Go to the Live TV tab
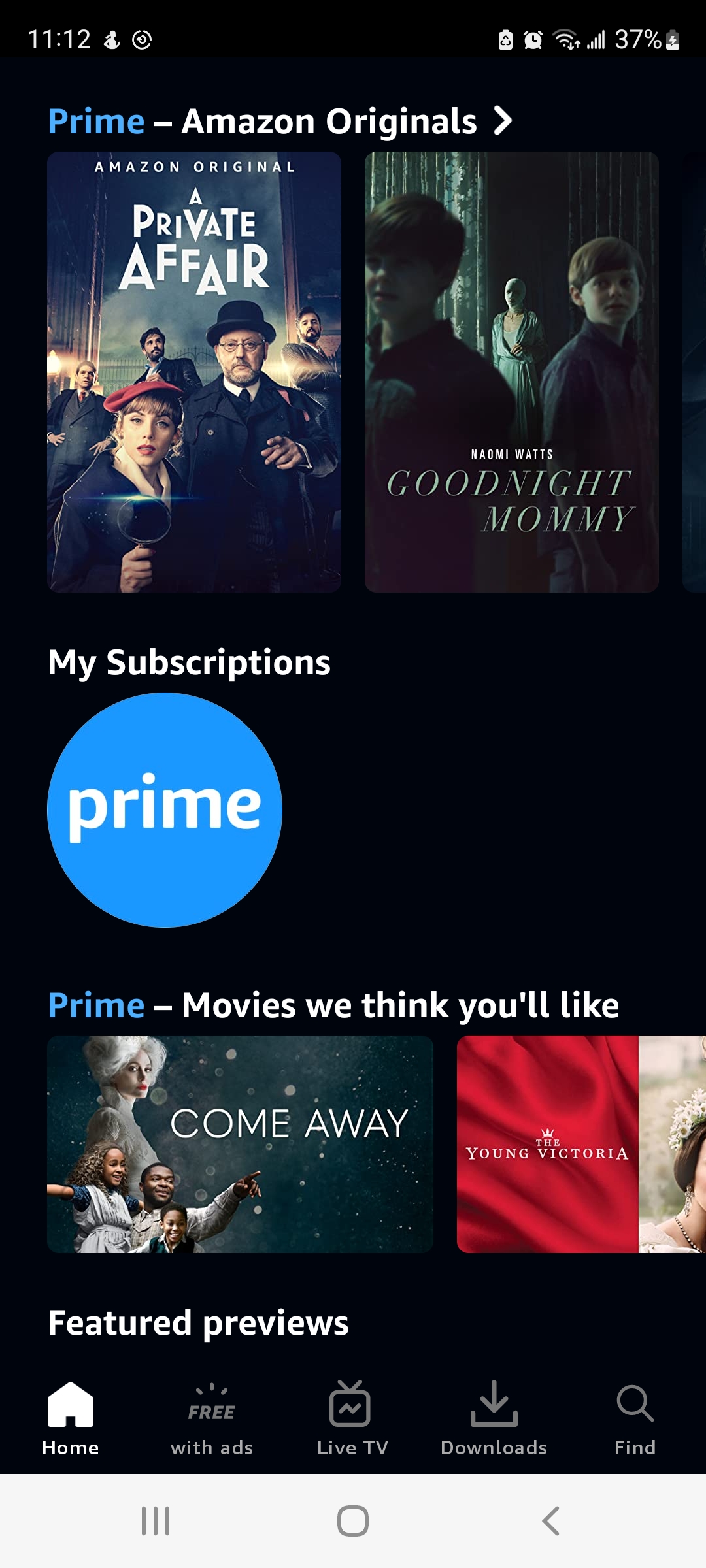 (352, 1419)
